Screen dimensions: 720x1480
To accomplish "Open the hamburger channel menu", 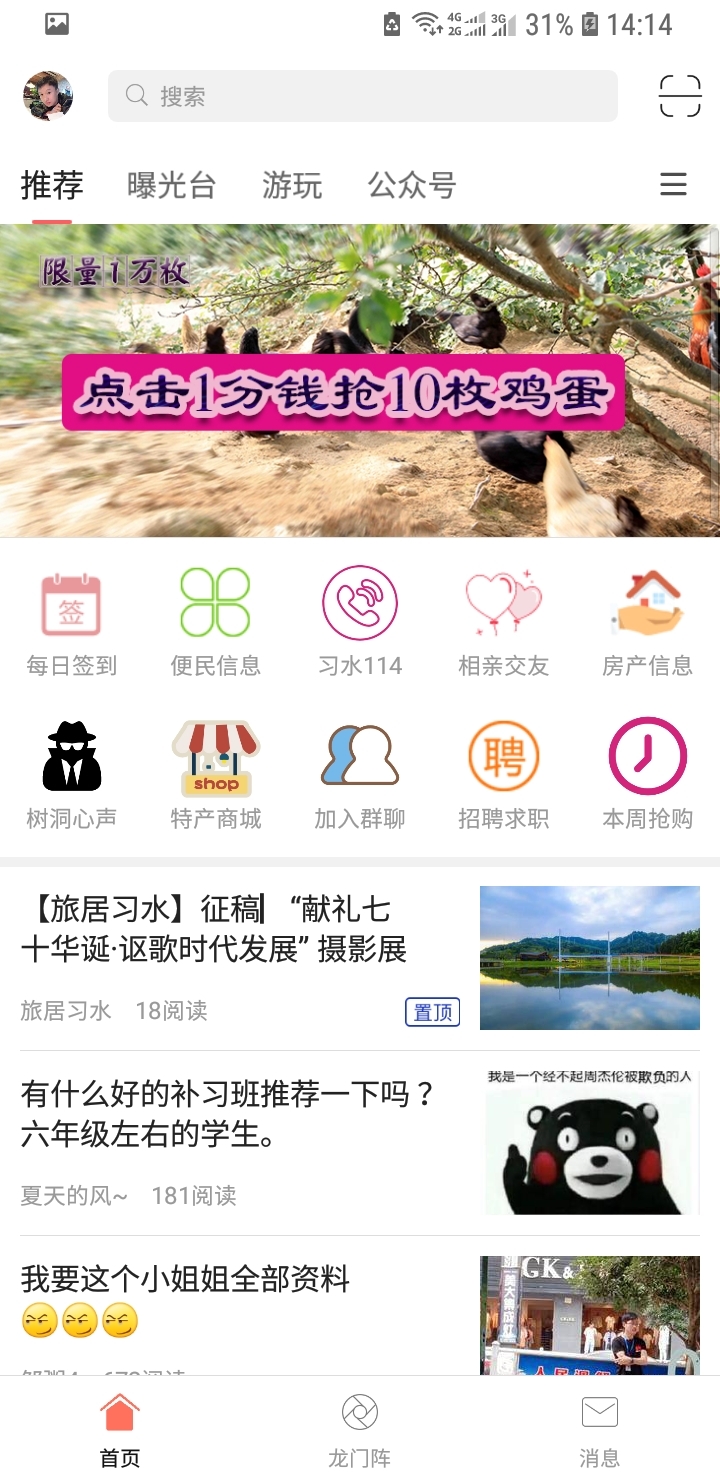I will [673, 185].
